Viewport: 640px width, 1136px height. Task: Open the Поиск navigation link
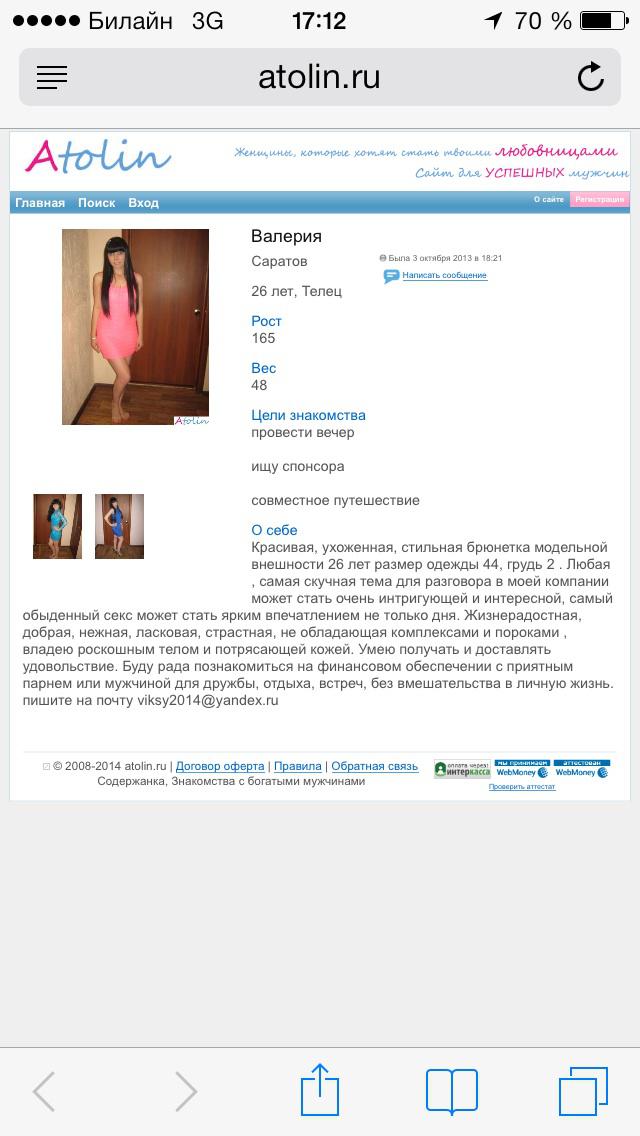point(96,203)
